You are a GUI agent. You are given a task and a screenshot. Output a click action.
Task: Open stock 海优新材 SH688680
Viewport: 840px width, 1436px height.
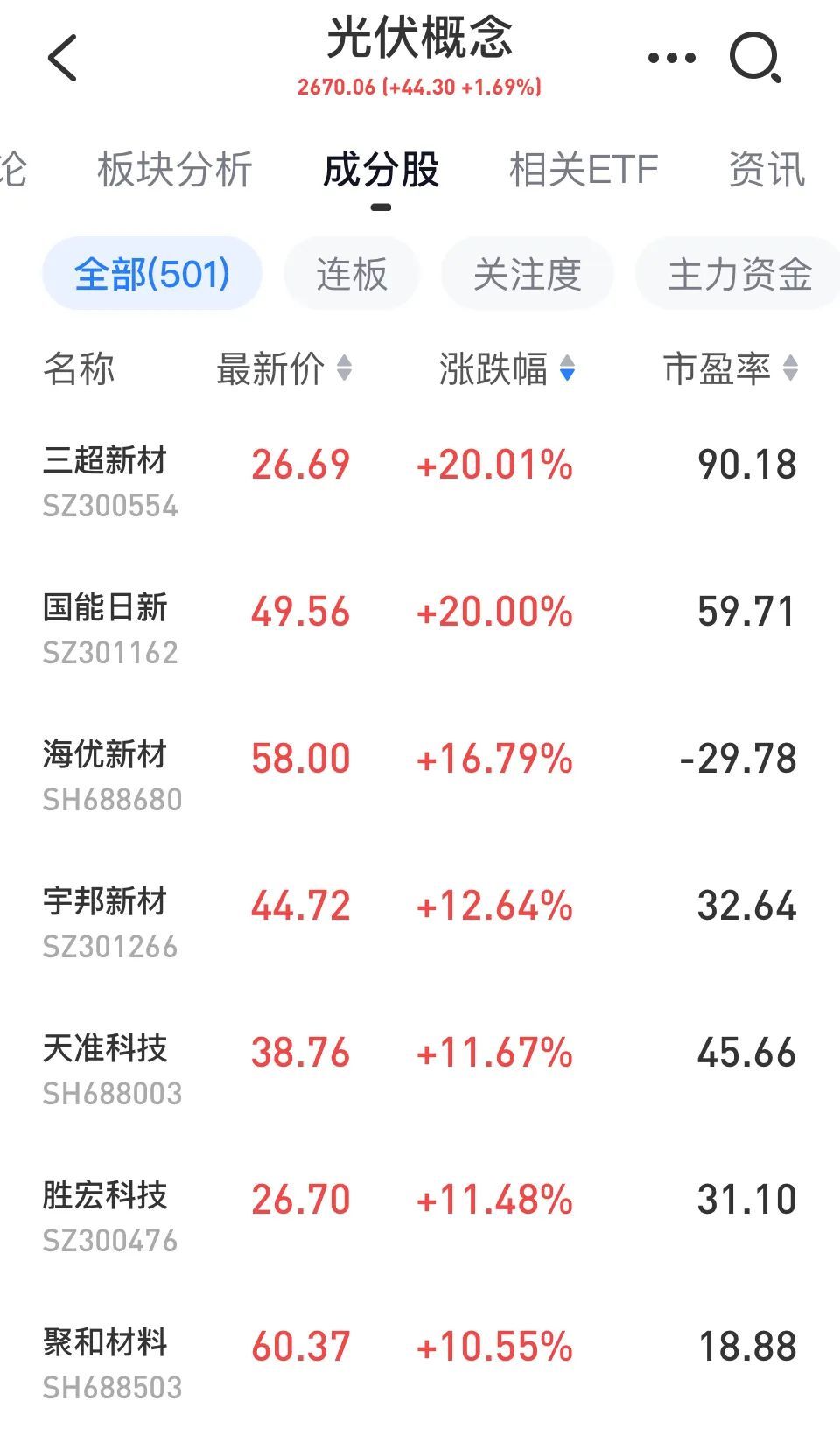(420, 774)
